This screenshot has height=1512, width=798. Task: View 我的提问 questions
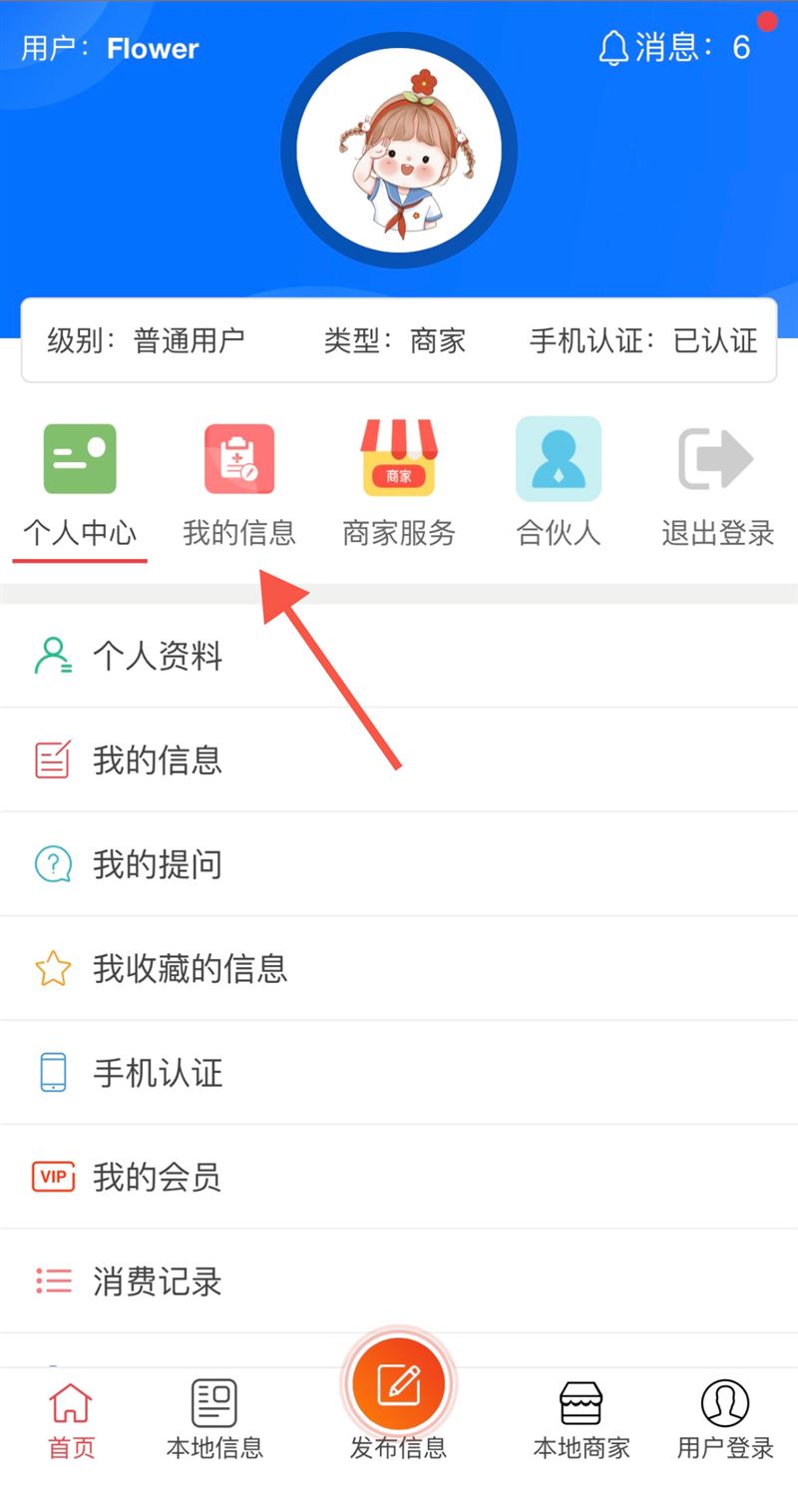pyautogui.click(x=399, y=864)
